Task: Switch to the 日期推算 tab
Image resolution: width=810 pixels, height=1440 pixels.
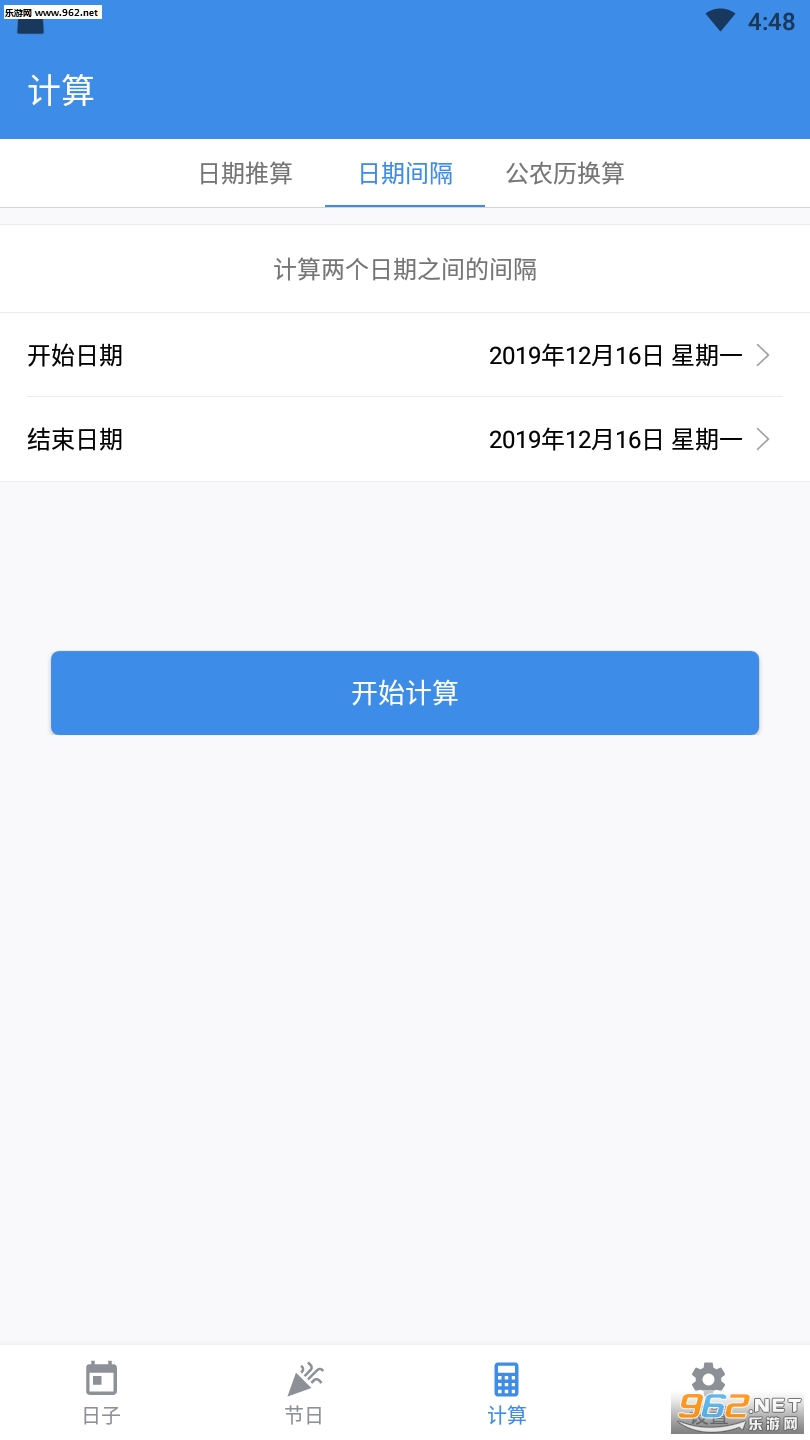Action: click(x=245, y=173)
